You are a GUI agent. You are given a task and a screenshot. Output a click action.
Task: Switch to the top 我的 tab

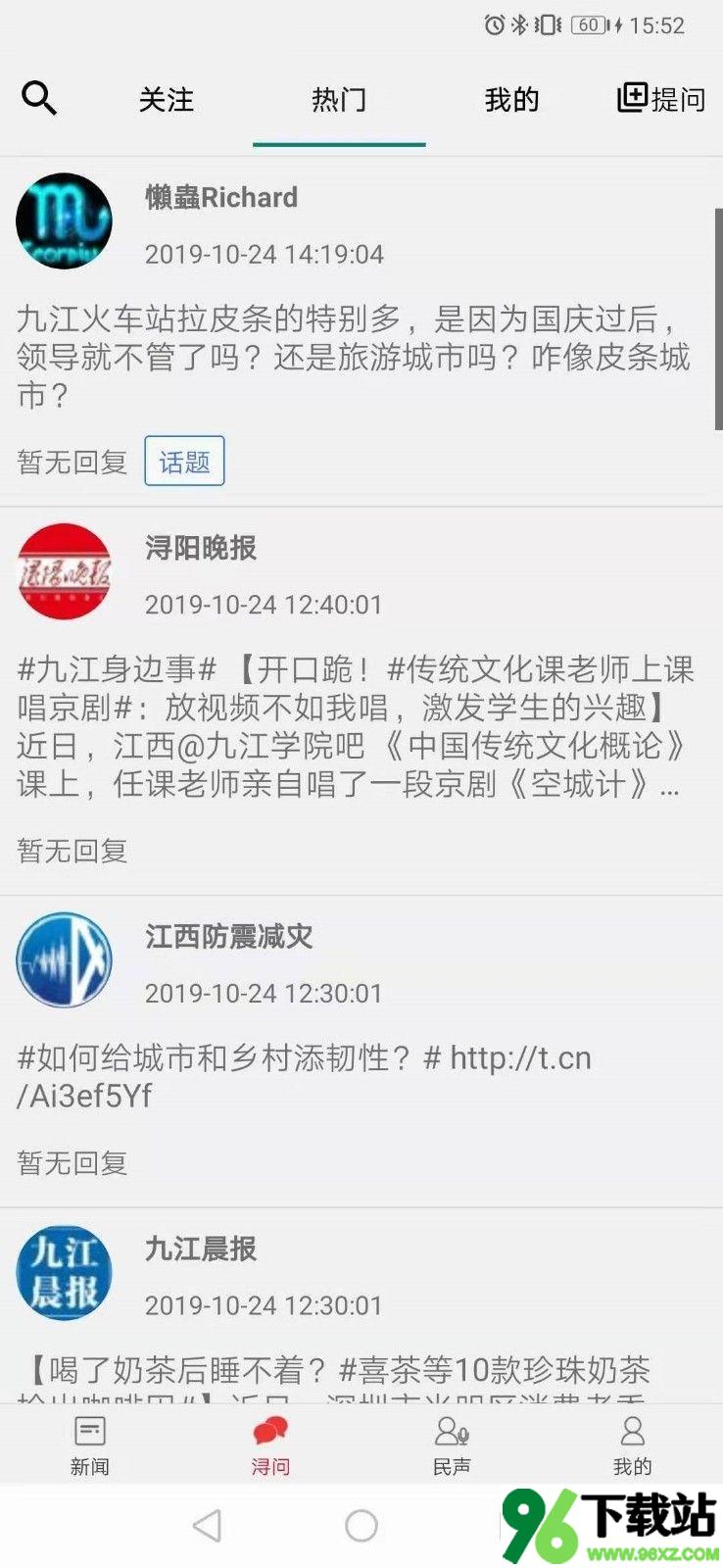coord(511,99)
